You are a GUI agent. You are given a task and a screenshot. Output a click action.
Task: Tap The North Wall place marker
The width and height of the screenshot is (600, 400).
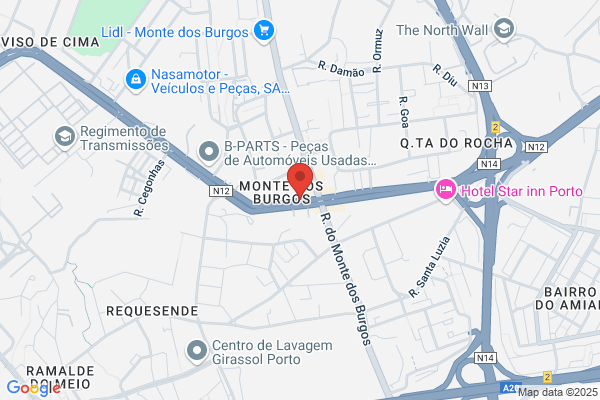point(504,29)
